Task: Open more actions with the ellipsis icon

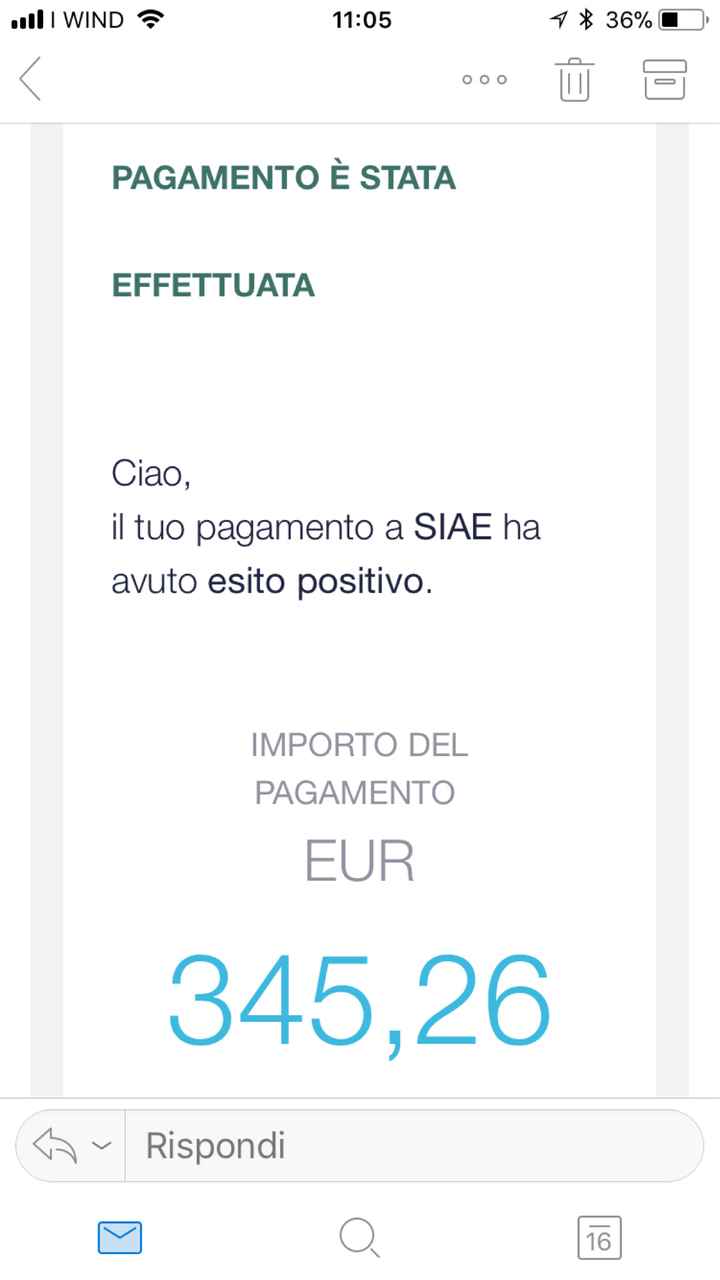Action: pos(483,80)
